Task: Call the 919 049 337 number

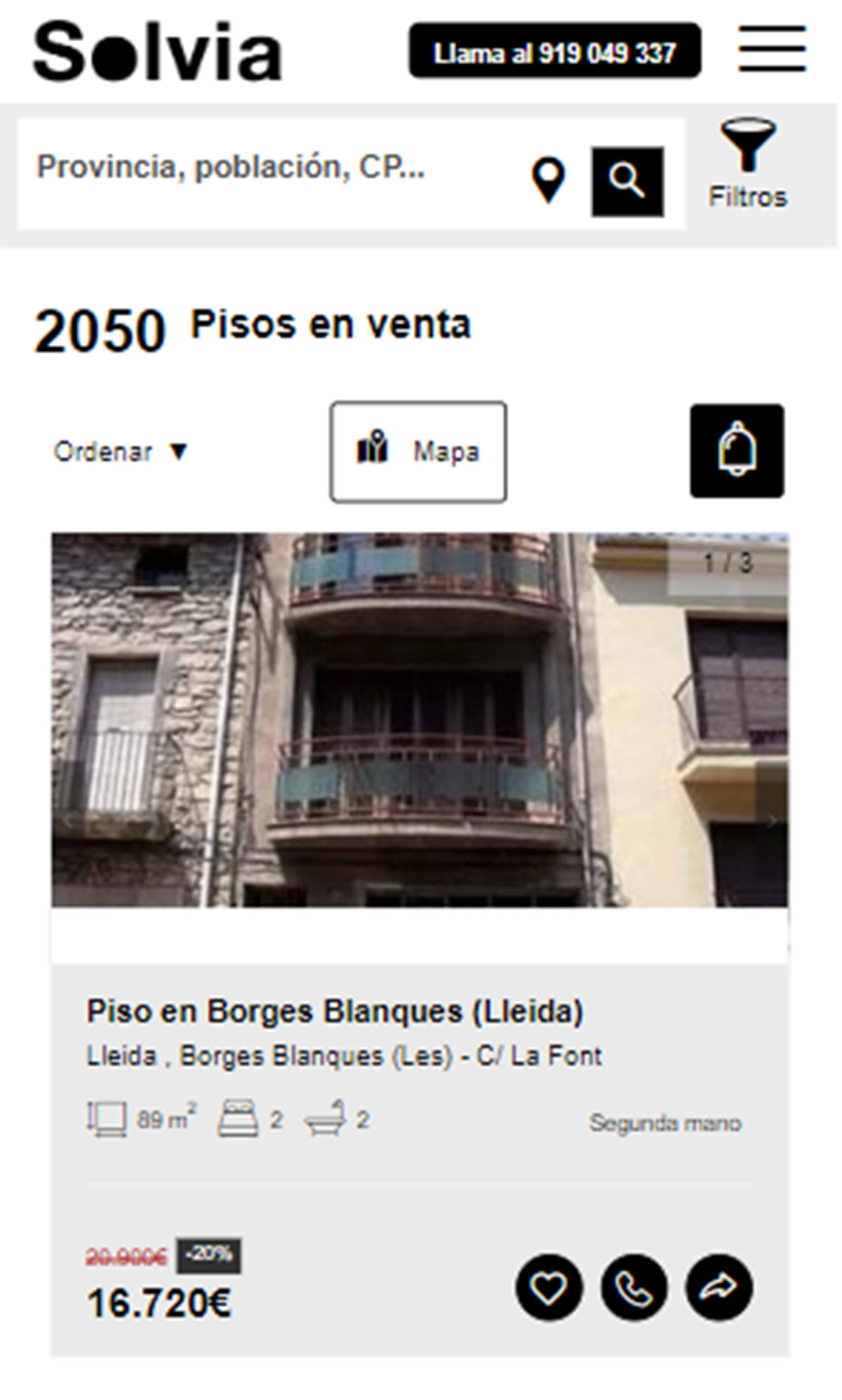Action: (x=554, y=51)
